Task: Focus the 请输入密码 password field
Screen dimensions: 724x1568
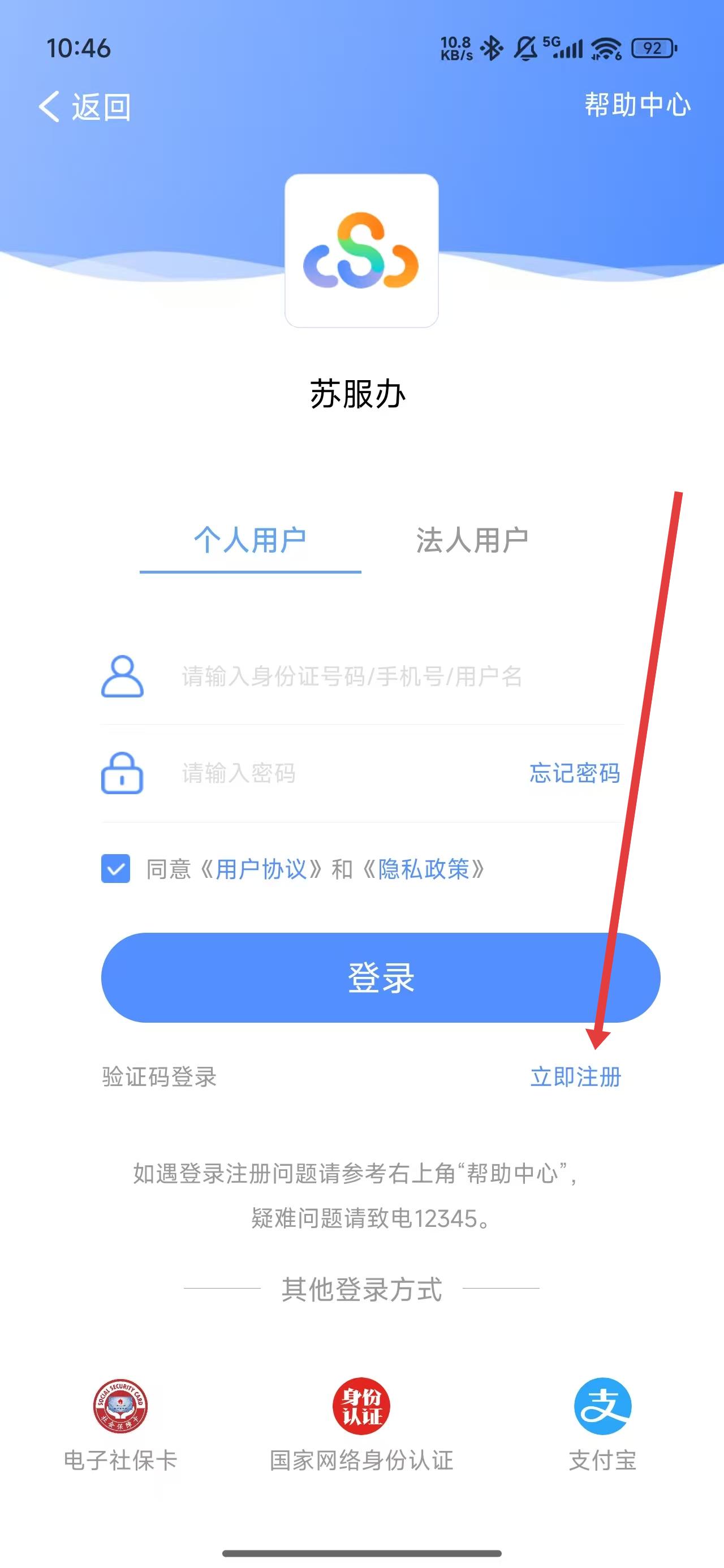Action: 341,773
